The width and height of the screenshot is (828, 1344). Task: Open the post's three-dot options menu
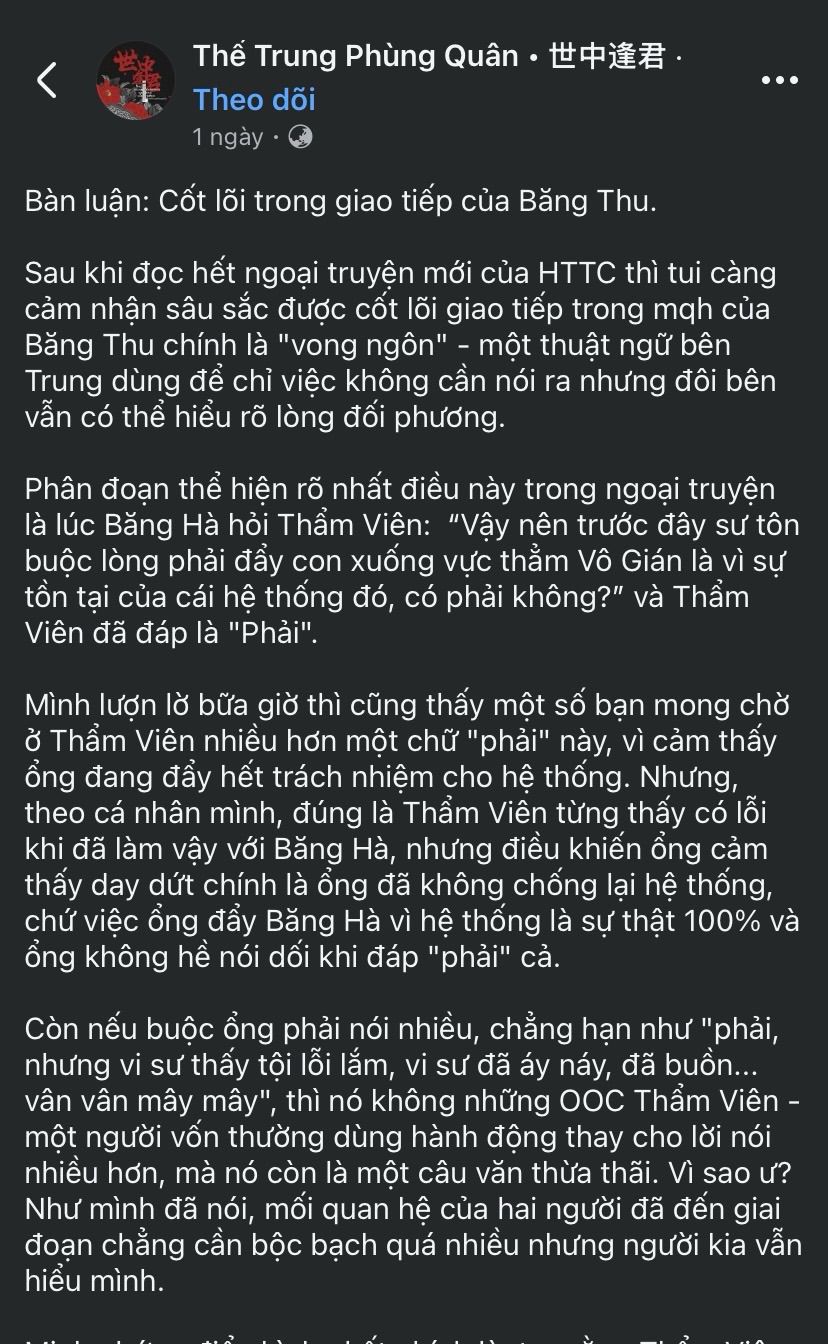coord(779,80)
